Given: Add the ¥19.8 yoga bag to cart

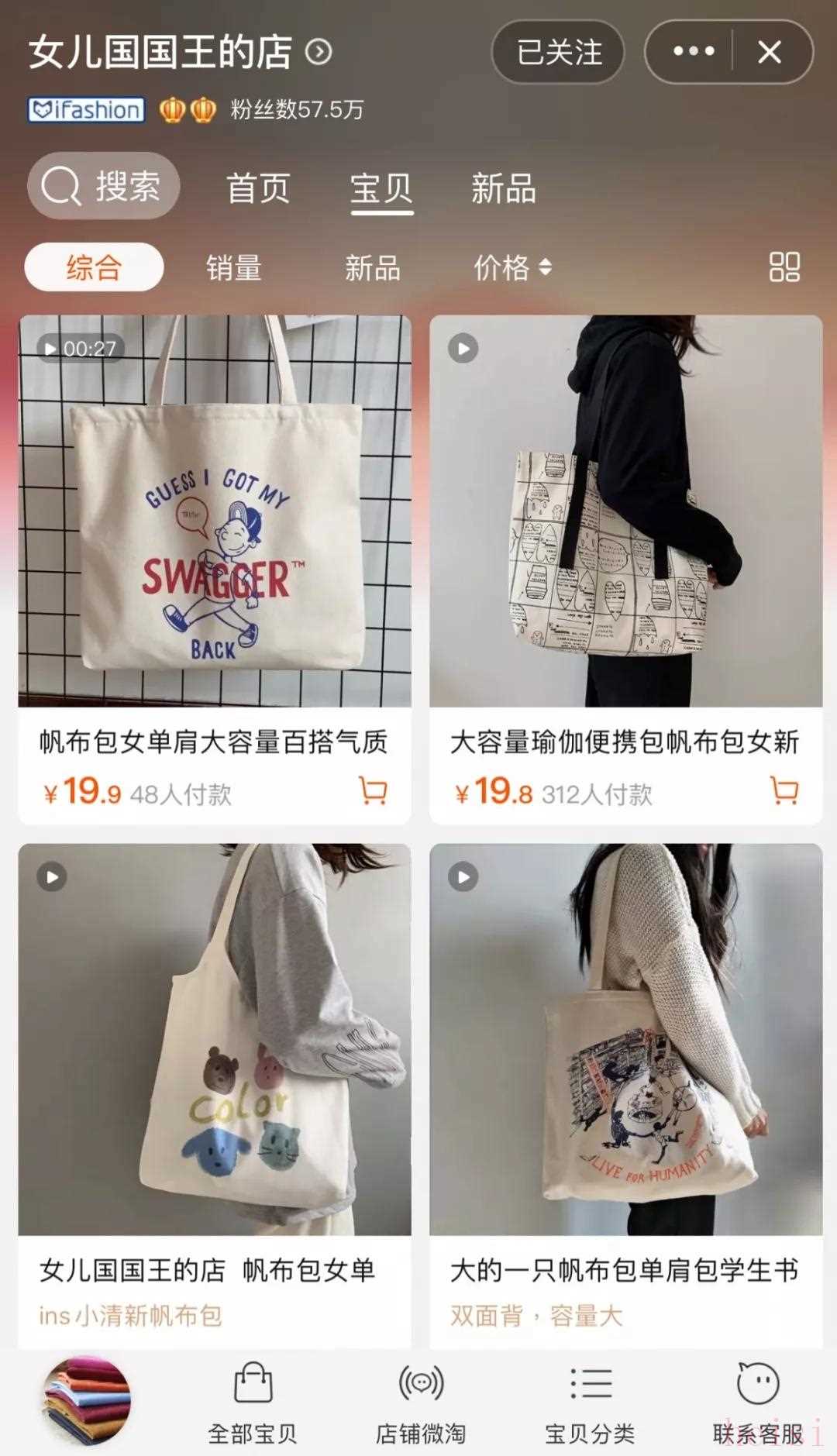Looking at the screenshot, I should [x=784, y=791].
